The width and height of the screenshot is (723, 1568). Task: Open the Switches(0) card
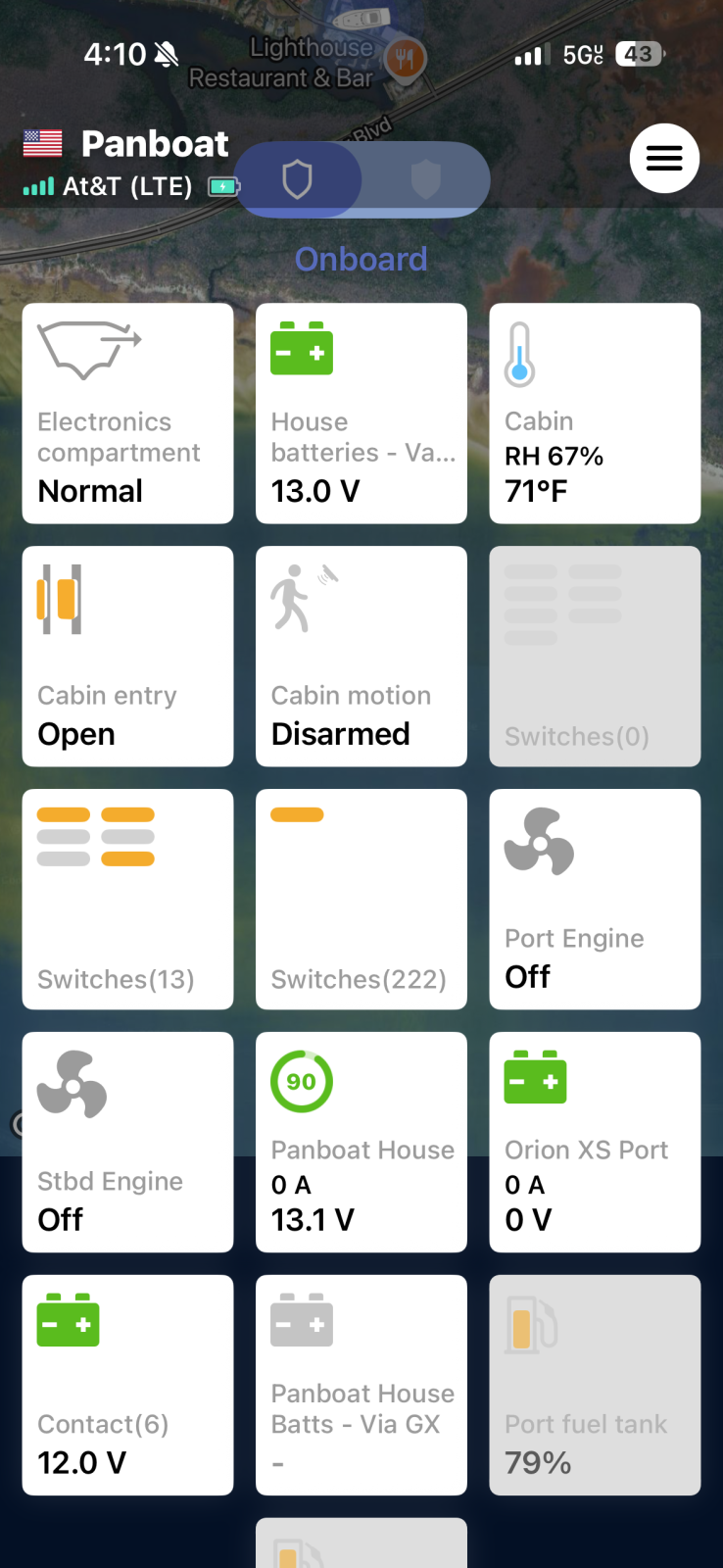click(595, 656)
